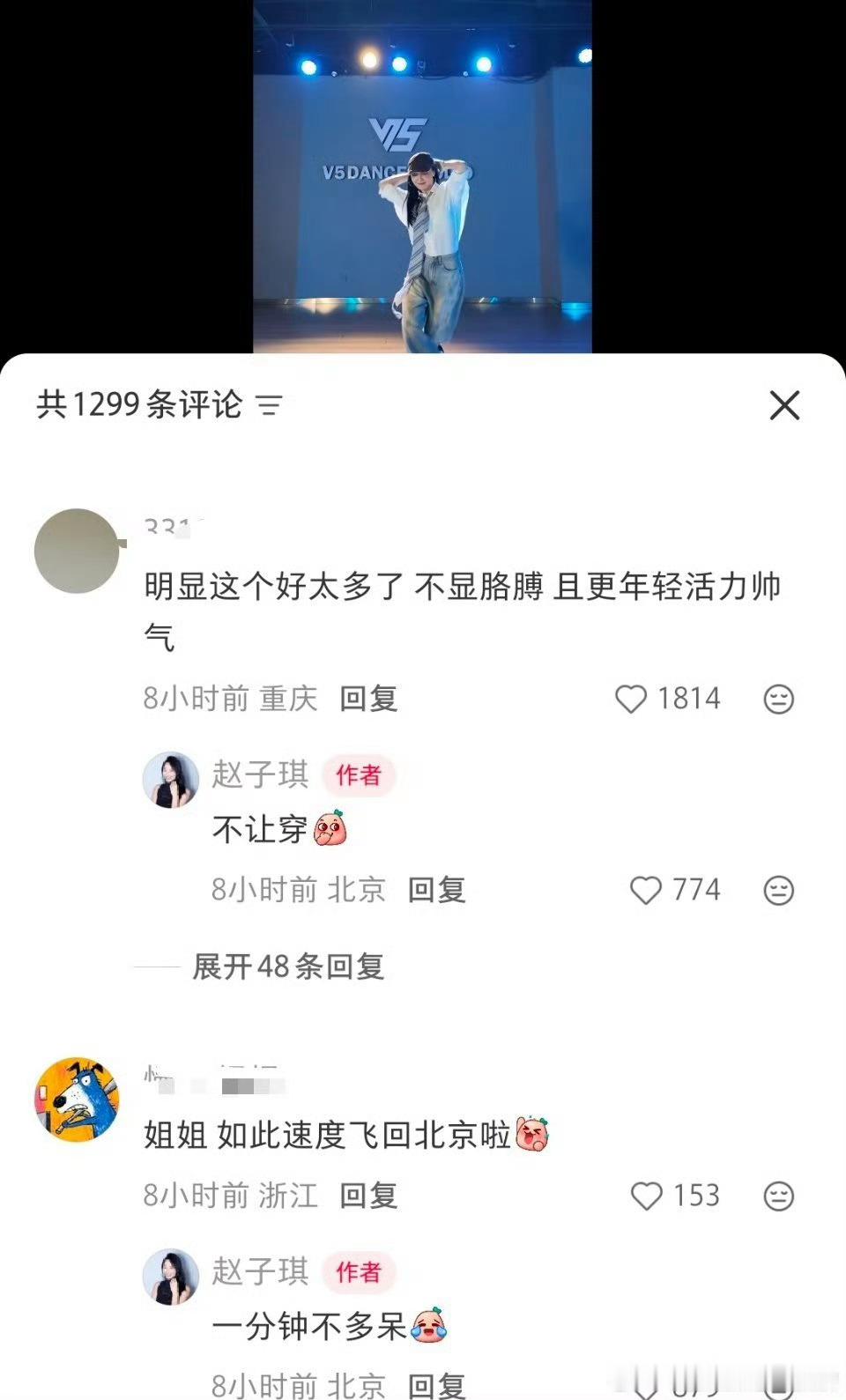Screen dimensions: 846x1400
Task: Click 回复 under 赵子琪's 不让穿 reply
Action: 438,890
